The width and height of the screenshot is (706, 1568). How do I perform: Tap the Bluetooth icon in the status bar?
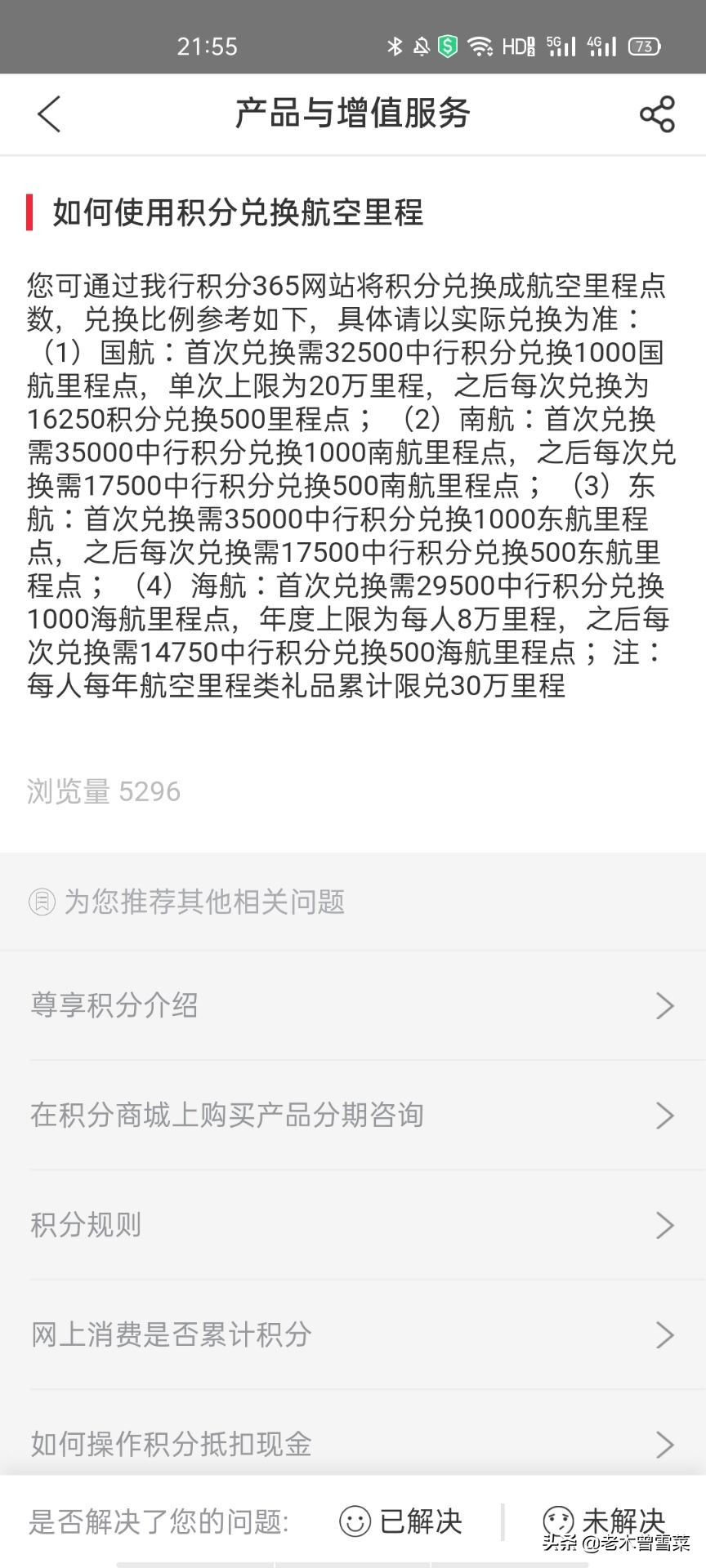[395, 47]
